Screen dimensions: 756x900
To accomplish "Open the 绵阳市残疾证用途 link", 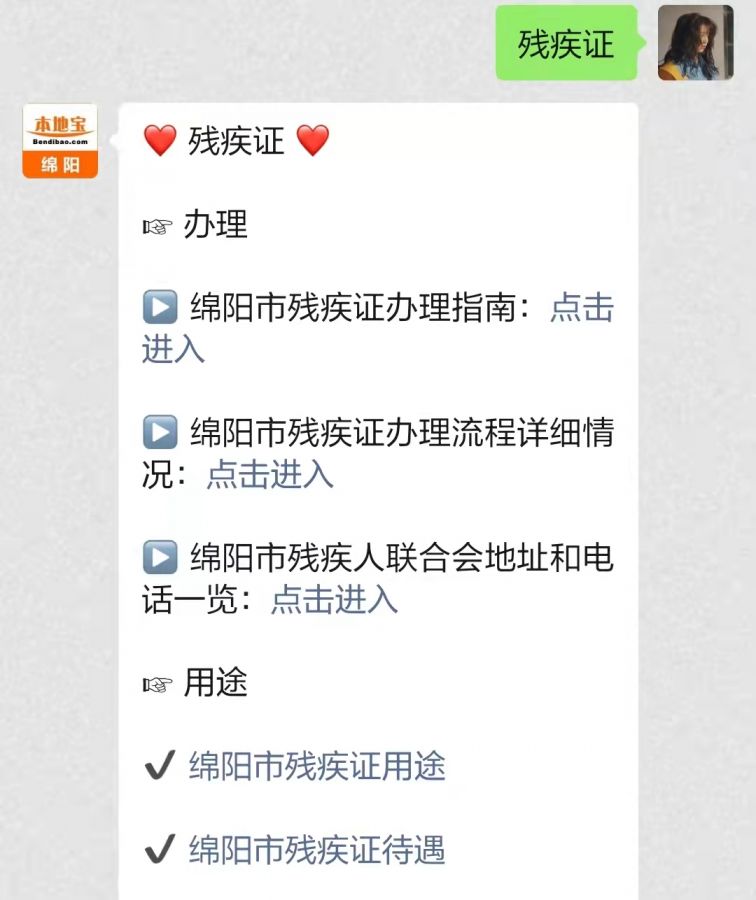I will [317, 767].
